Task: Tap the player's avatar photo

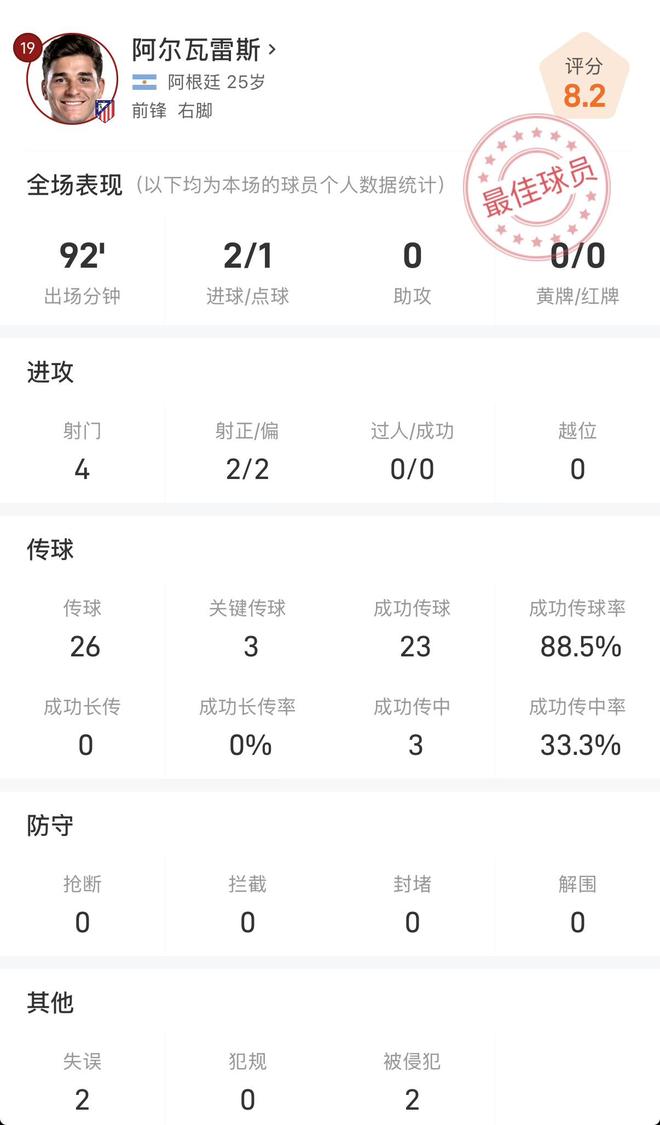Action: tap(72, 78)
